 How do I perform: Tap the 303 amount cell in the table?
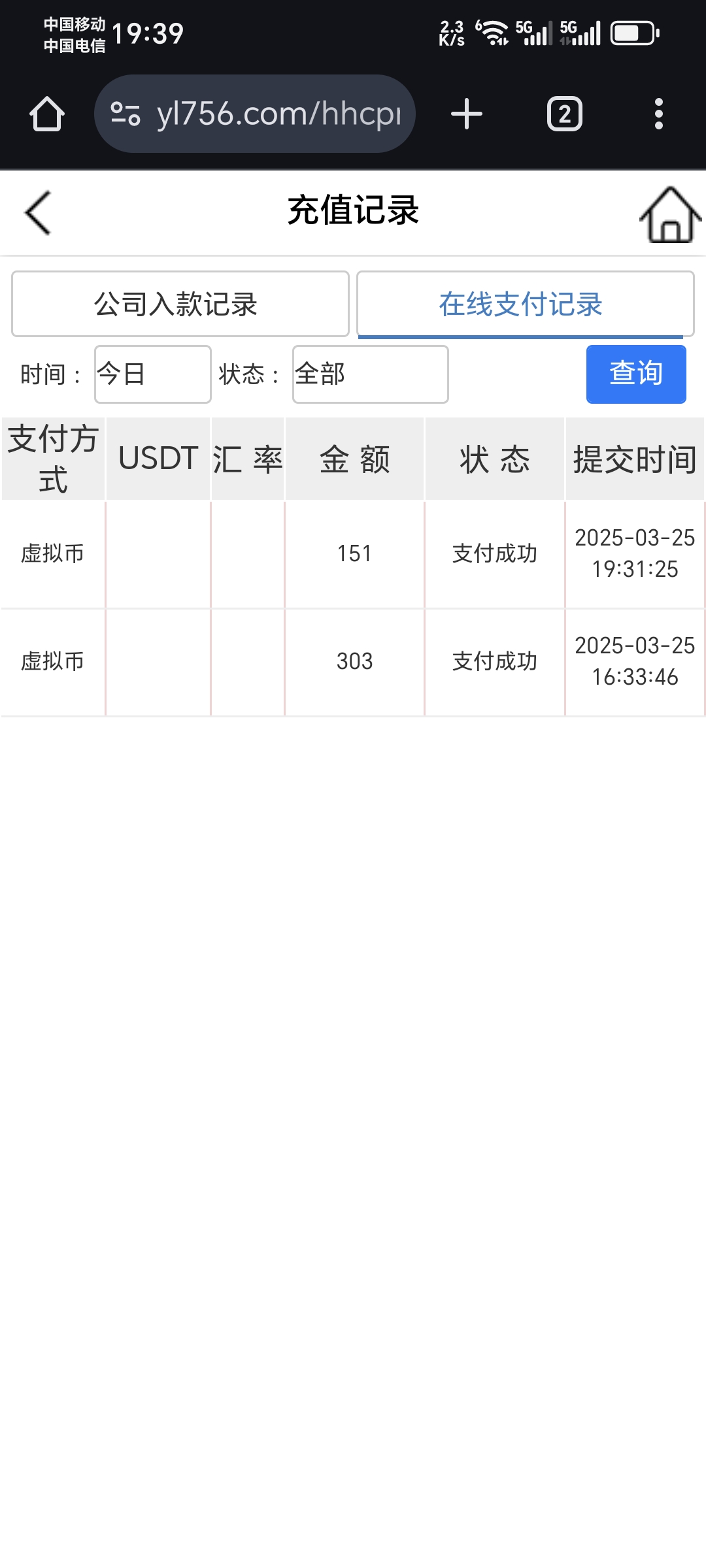[x=354, y=662]
